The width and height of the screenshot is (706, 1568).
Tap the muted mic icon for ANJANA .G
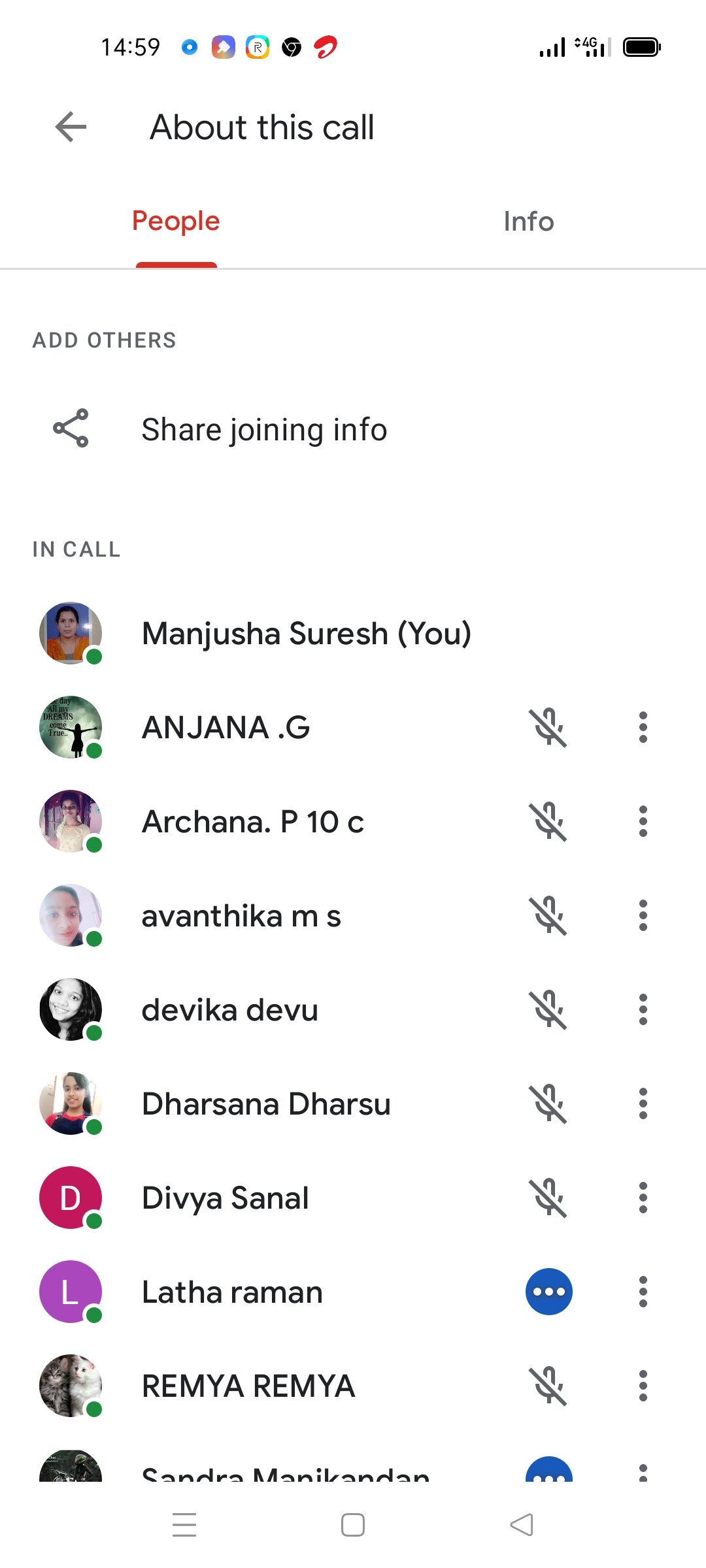[x=549, y=727]
